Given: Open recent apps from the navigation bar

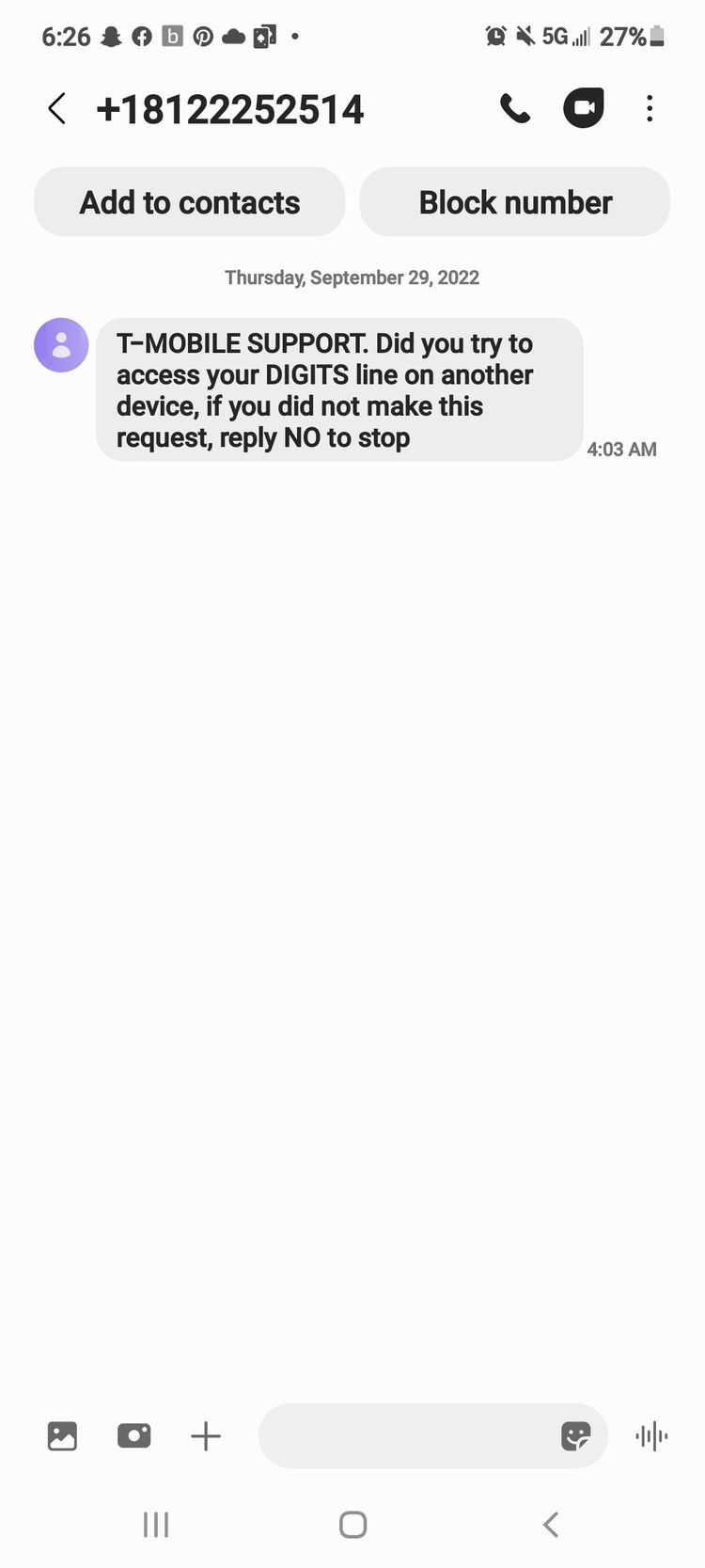Looking at the screenshot, I should (x=156, y=1525).
